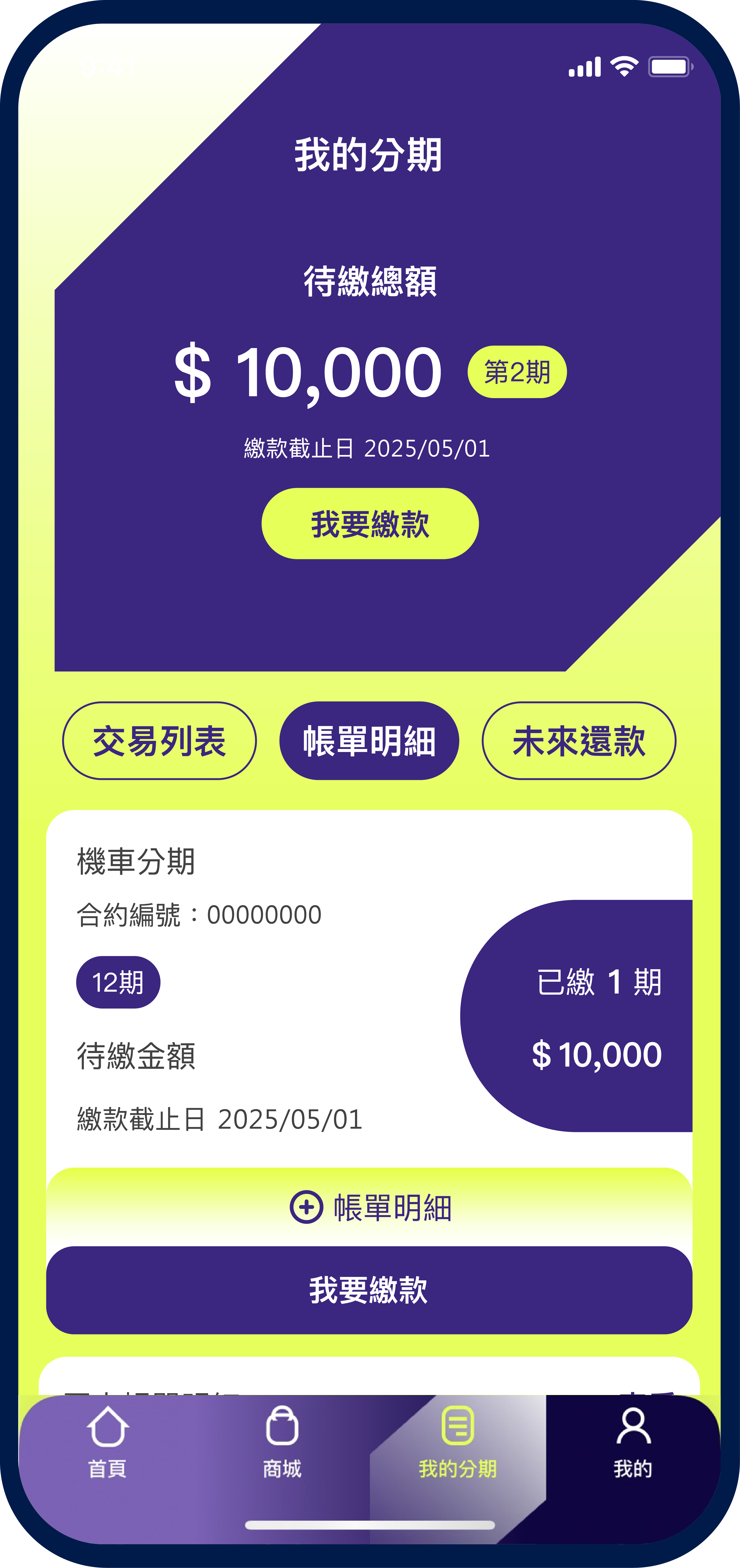Select the 帳單明細 tab

click(x=369, y=741)
